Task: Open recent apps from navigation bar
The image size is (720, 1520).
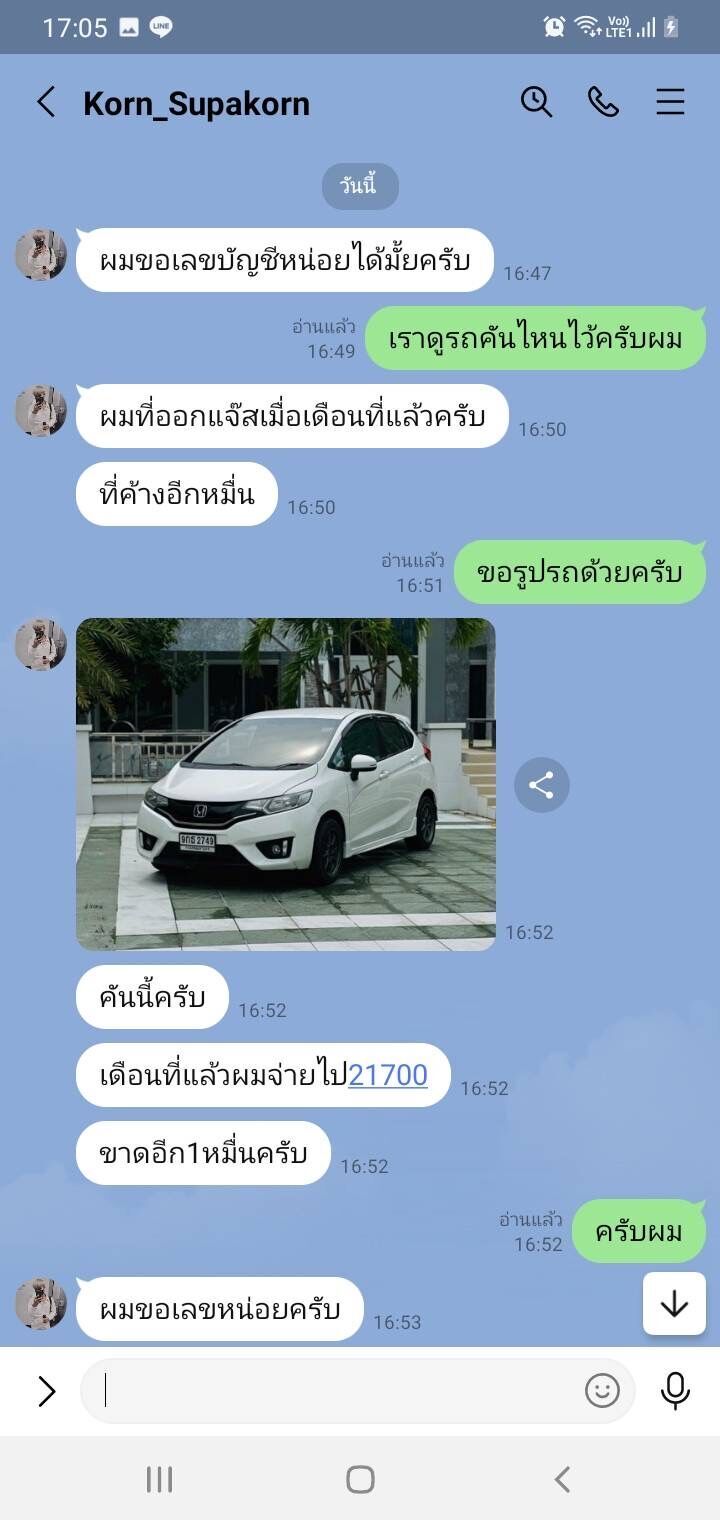Action: (x=159, y=1479)
